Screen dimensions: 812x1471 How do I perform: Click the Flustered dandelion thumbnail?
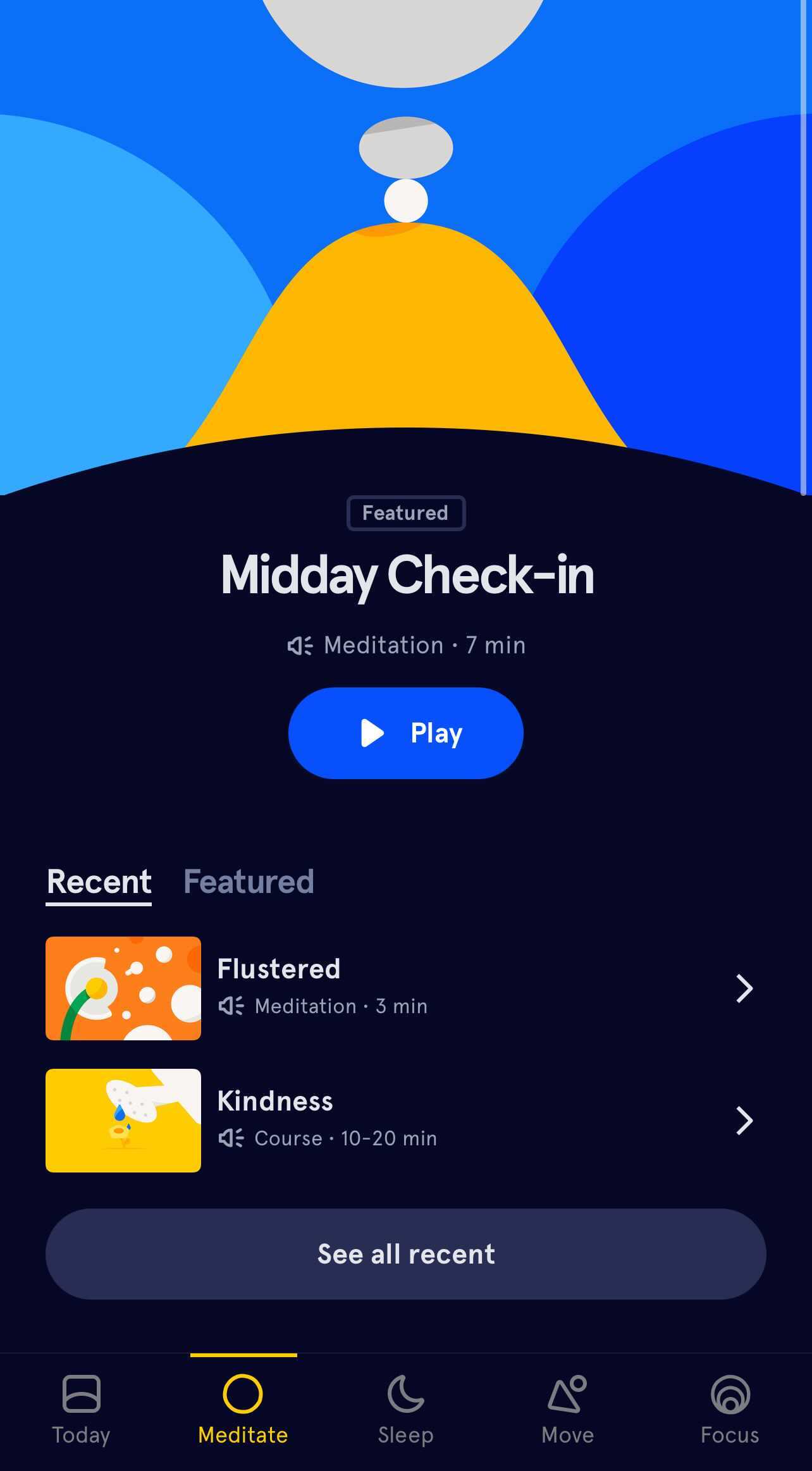[x=123, y=988]
